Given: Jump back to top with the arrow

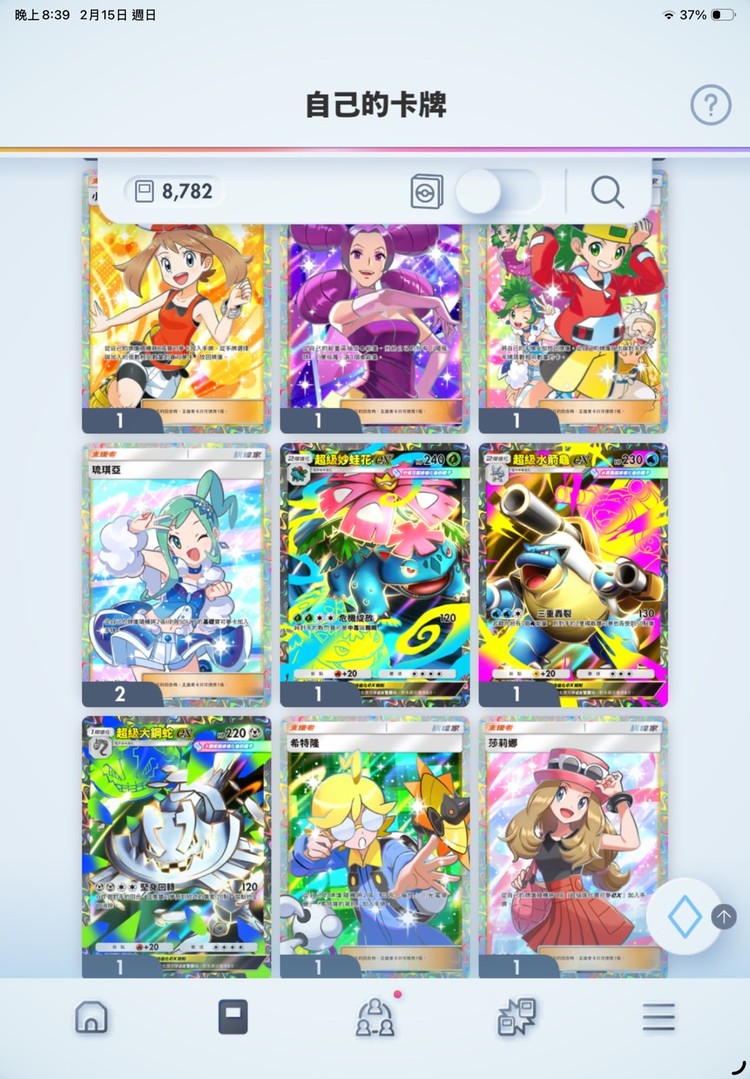Looking at the screenshot, I should click(x=723, y=916).
